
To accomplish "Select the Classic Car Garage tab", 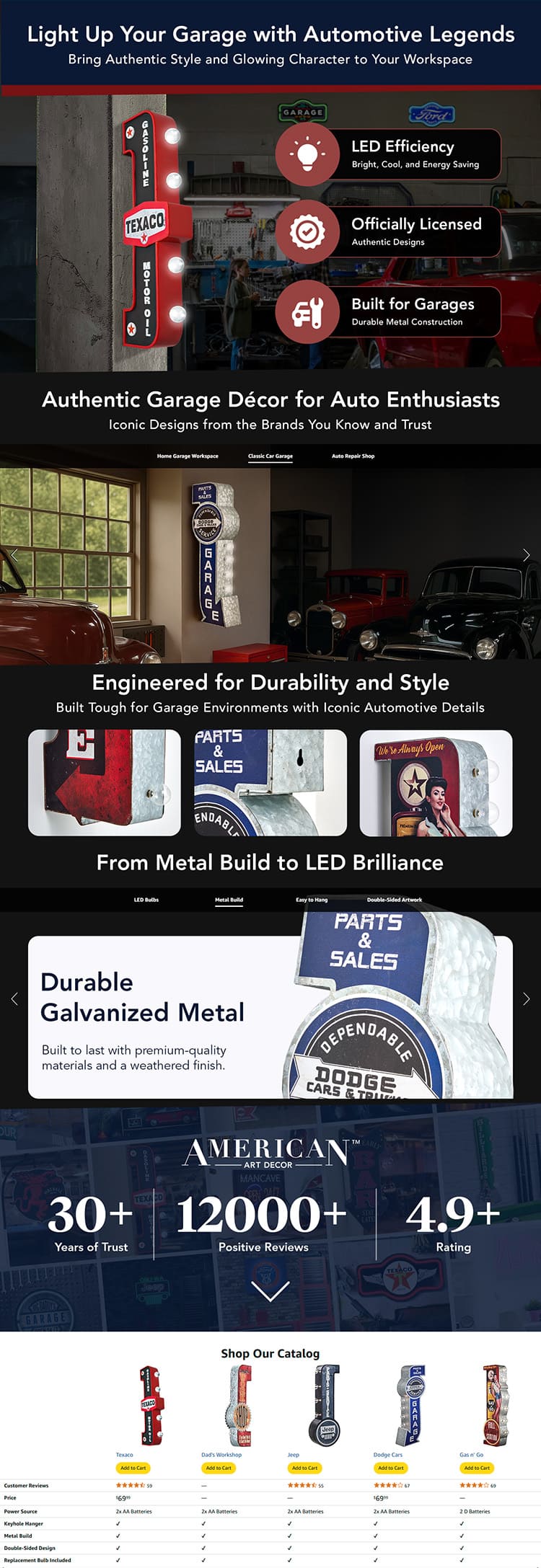I will [x=270, y=456].
